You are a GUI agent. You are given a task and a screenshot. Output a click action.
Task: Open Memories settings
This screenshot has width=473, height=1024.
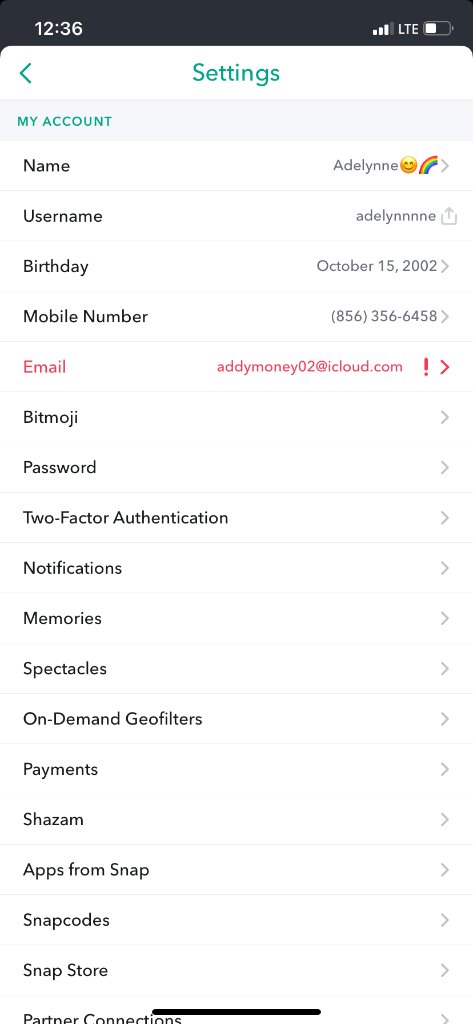point(236,618)
